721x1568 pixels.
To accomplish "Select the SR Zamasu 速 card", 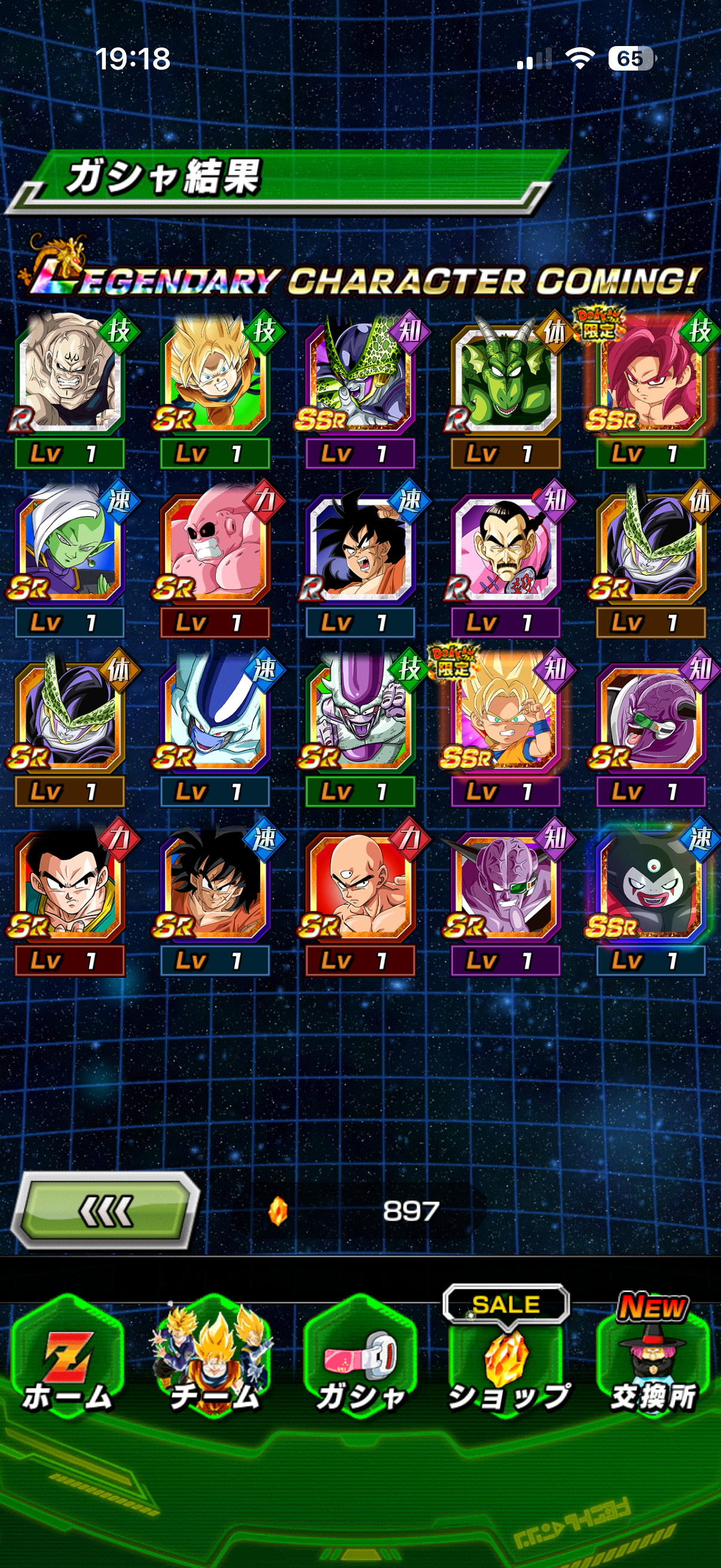I will point(68,547).
